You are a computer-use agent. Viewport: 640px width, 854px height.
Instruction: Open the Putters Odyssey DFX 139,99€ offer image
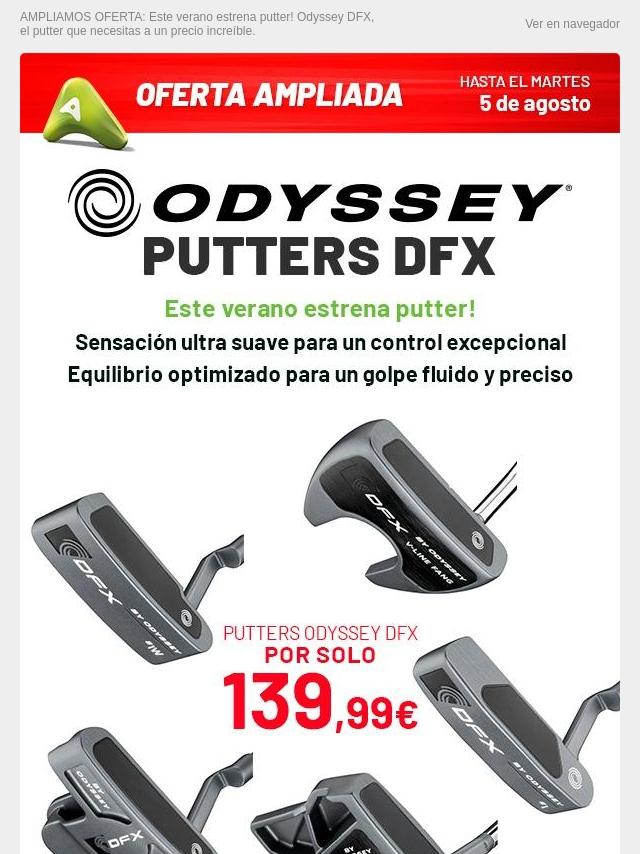(x=320, y=682)
